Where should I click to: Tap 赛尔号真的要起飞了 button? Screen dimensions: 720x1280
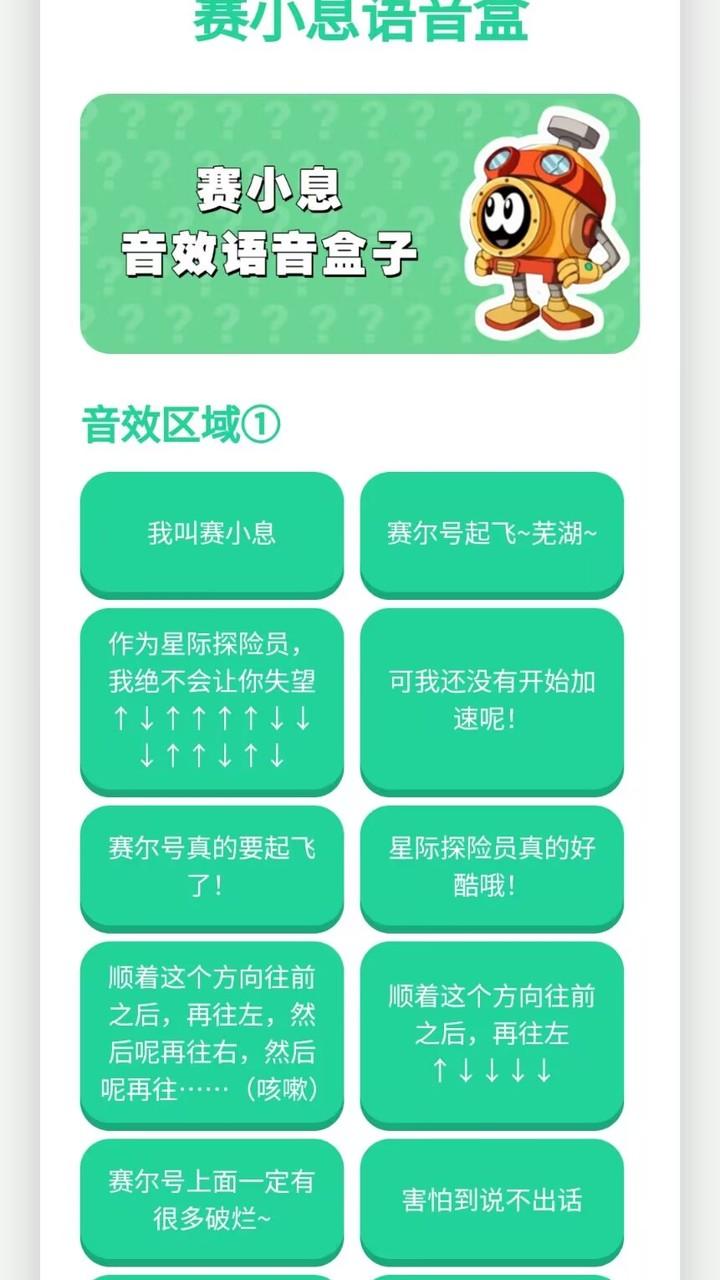[x=211, y=866]
